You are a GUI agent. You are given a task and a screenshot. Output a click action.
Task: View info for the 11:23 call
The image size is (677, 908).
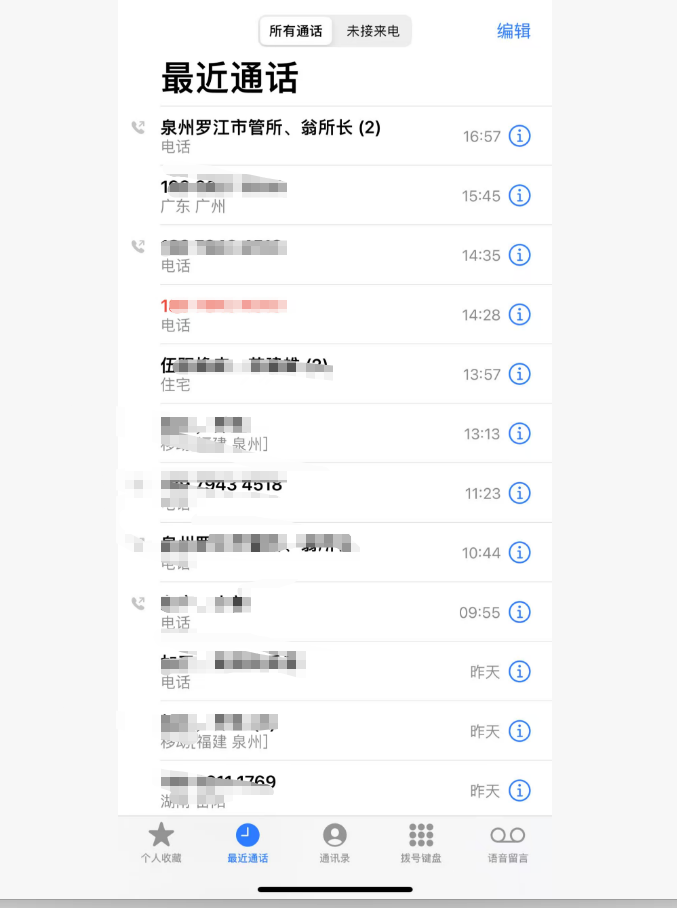(519, 493)
